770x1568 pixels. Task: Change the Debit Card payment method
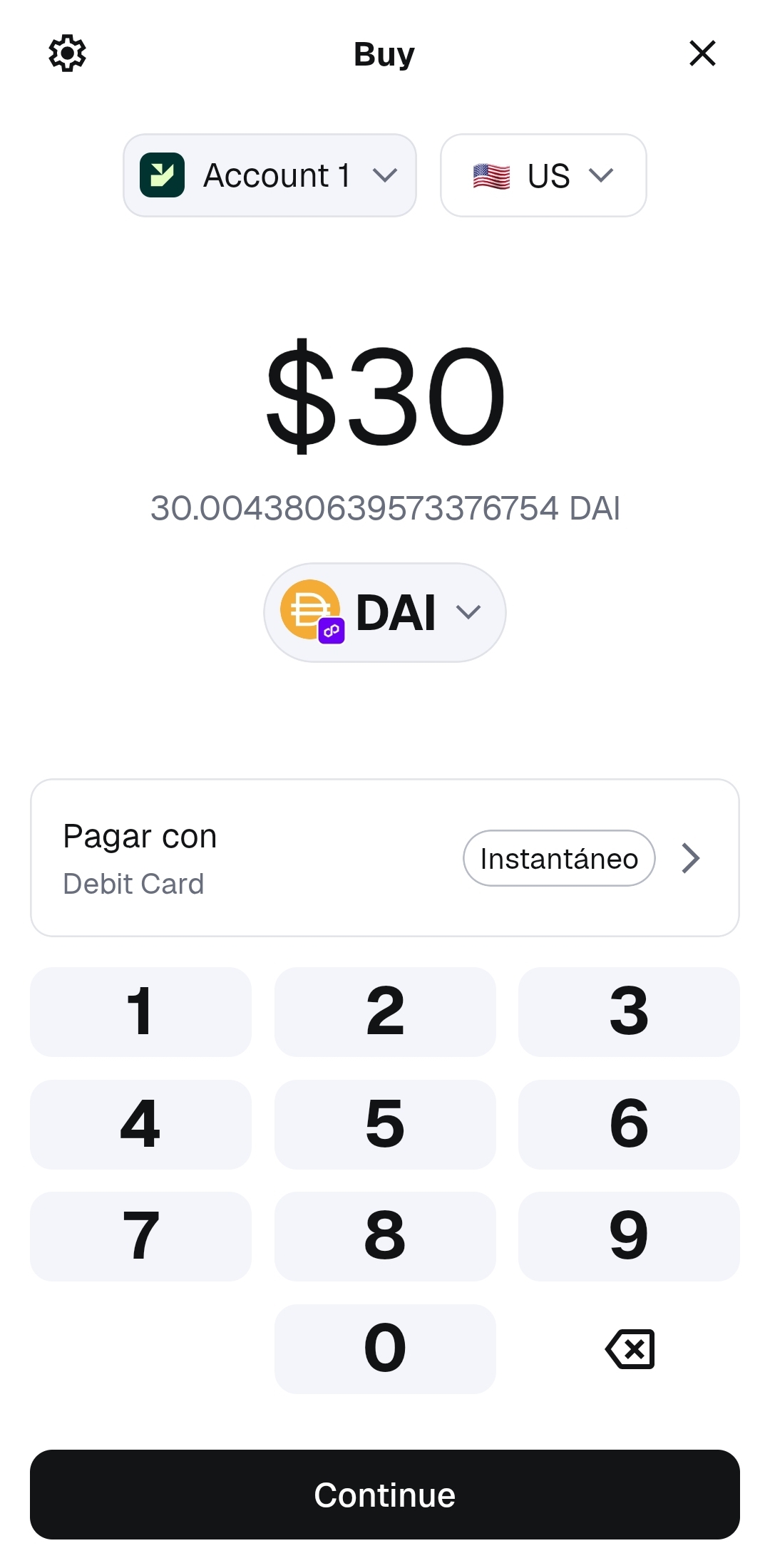pos(134,883)
